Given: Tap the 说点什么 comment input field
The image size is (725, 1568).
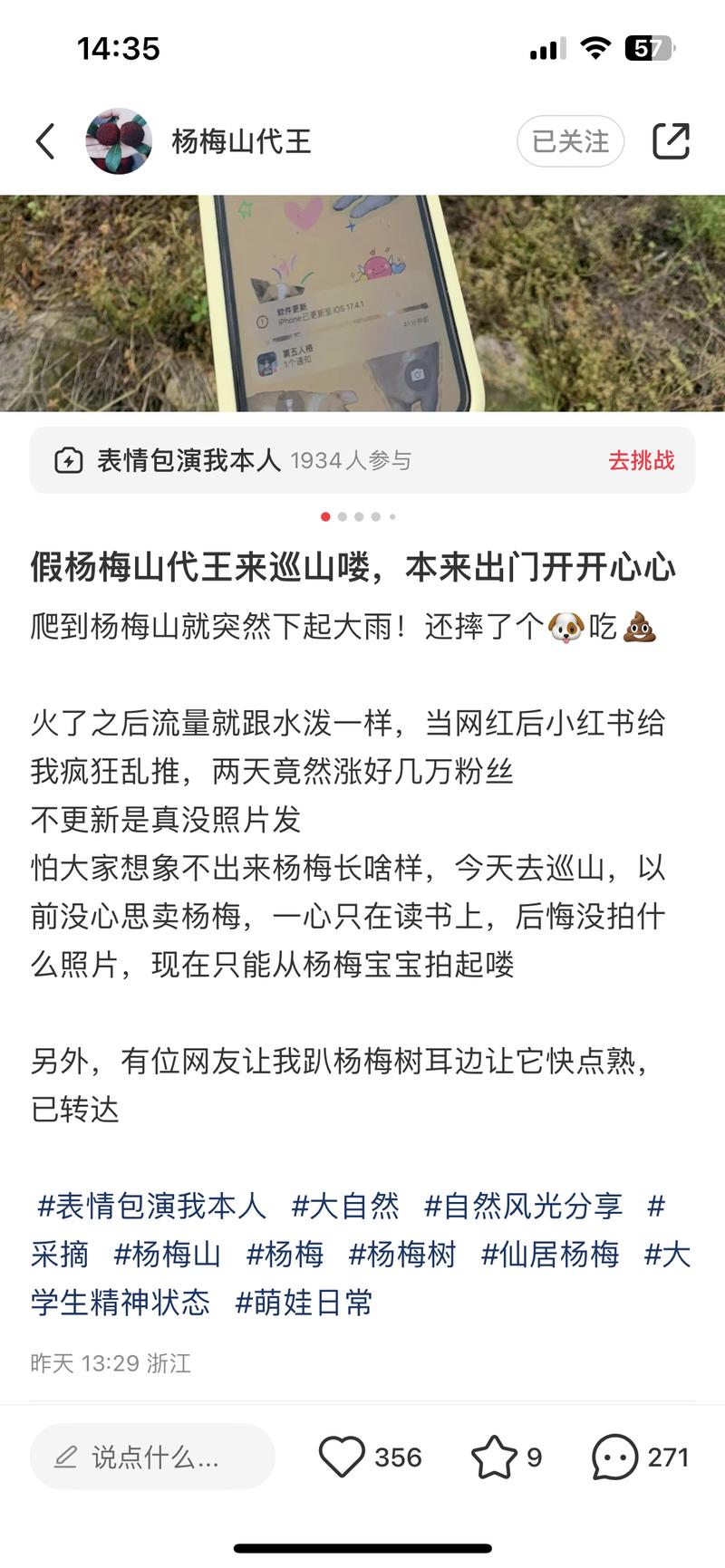Looking at the screenshot, I should [x=152, y=1457].
